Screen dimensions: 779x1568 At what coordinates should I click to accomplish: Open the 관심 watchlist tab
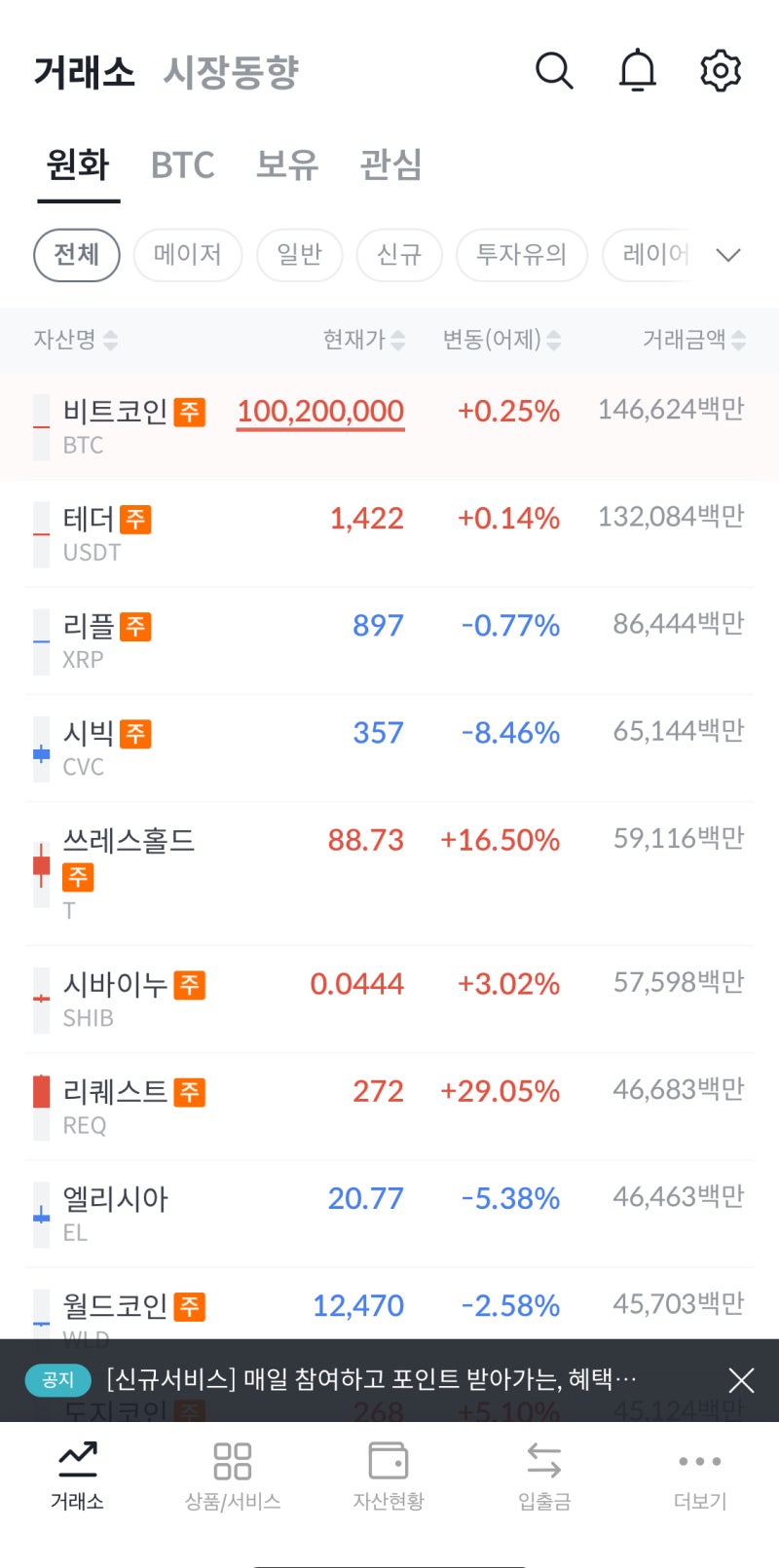click(x=389, y=165)
